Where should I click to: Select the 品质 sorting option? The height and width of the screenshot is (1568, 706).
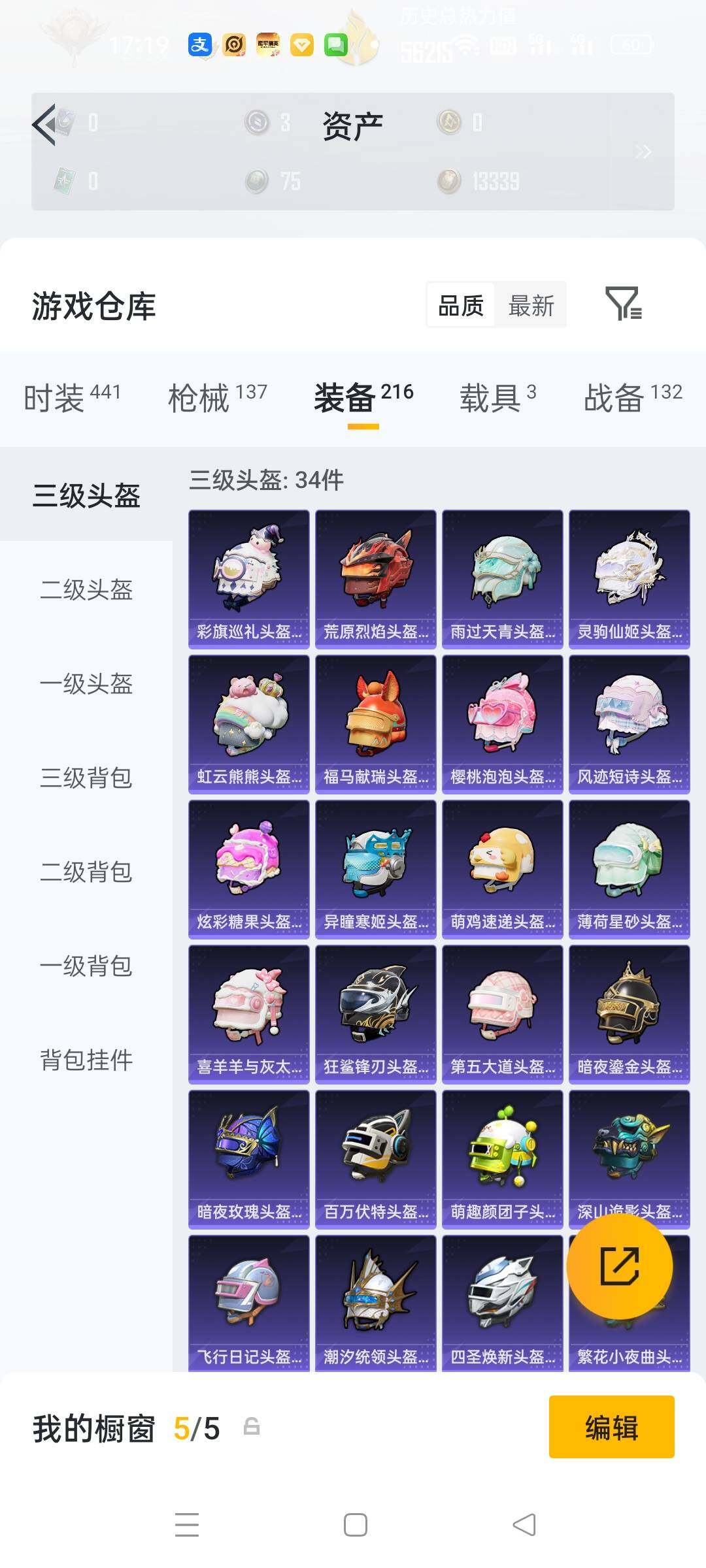point(460,304)
